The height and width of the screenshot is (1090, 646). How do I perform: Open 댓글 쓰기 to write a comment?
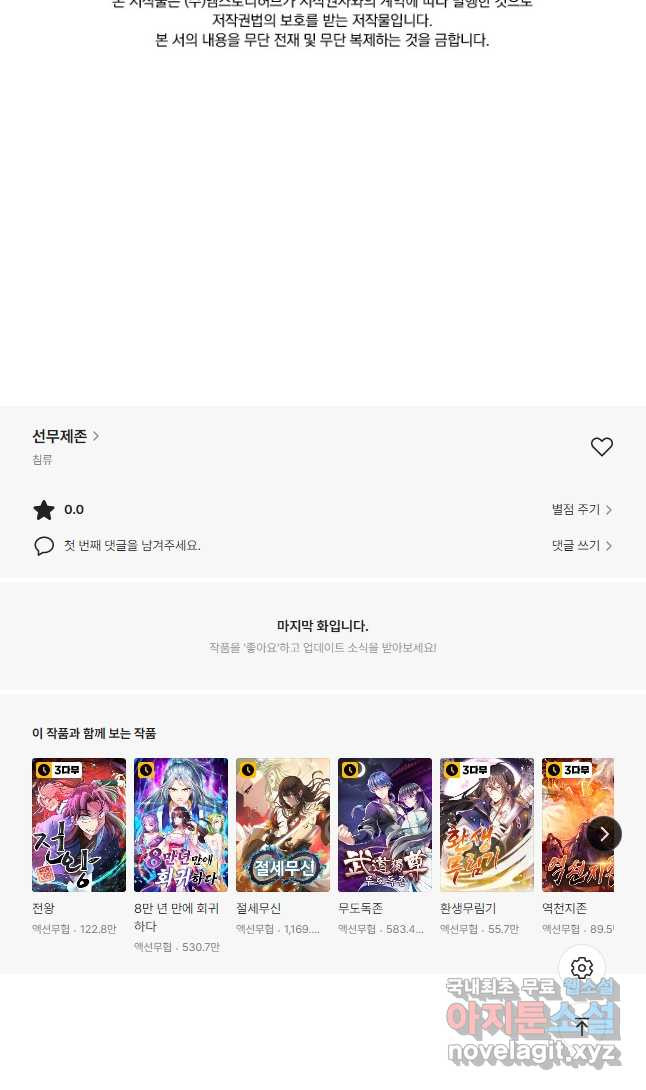coord(581,546)
